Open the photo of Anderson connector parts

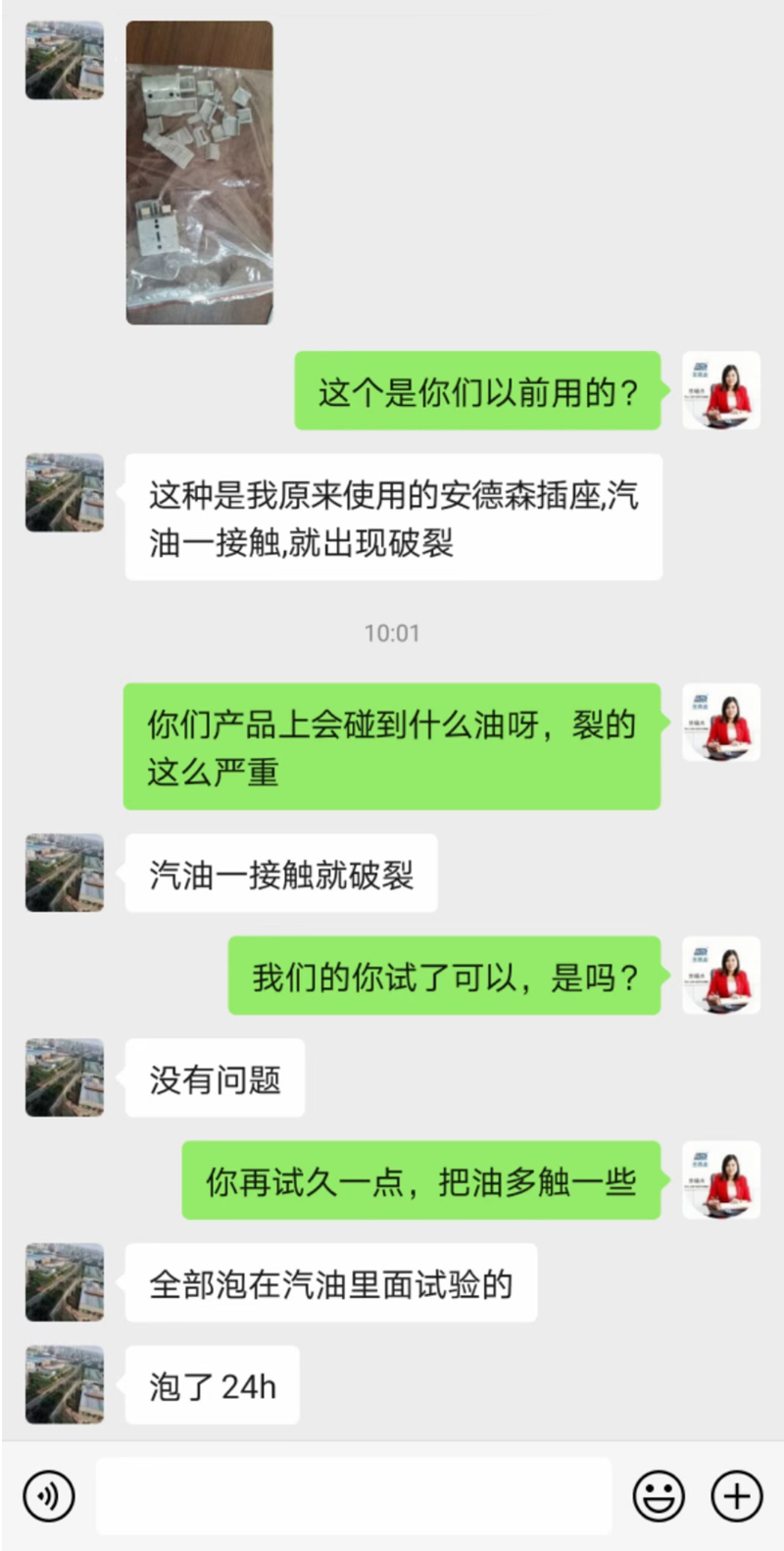pos(199,172)
